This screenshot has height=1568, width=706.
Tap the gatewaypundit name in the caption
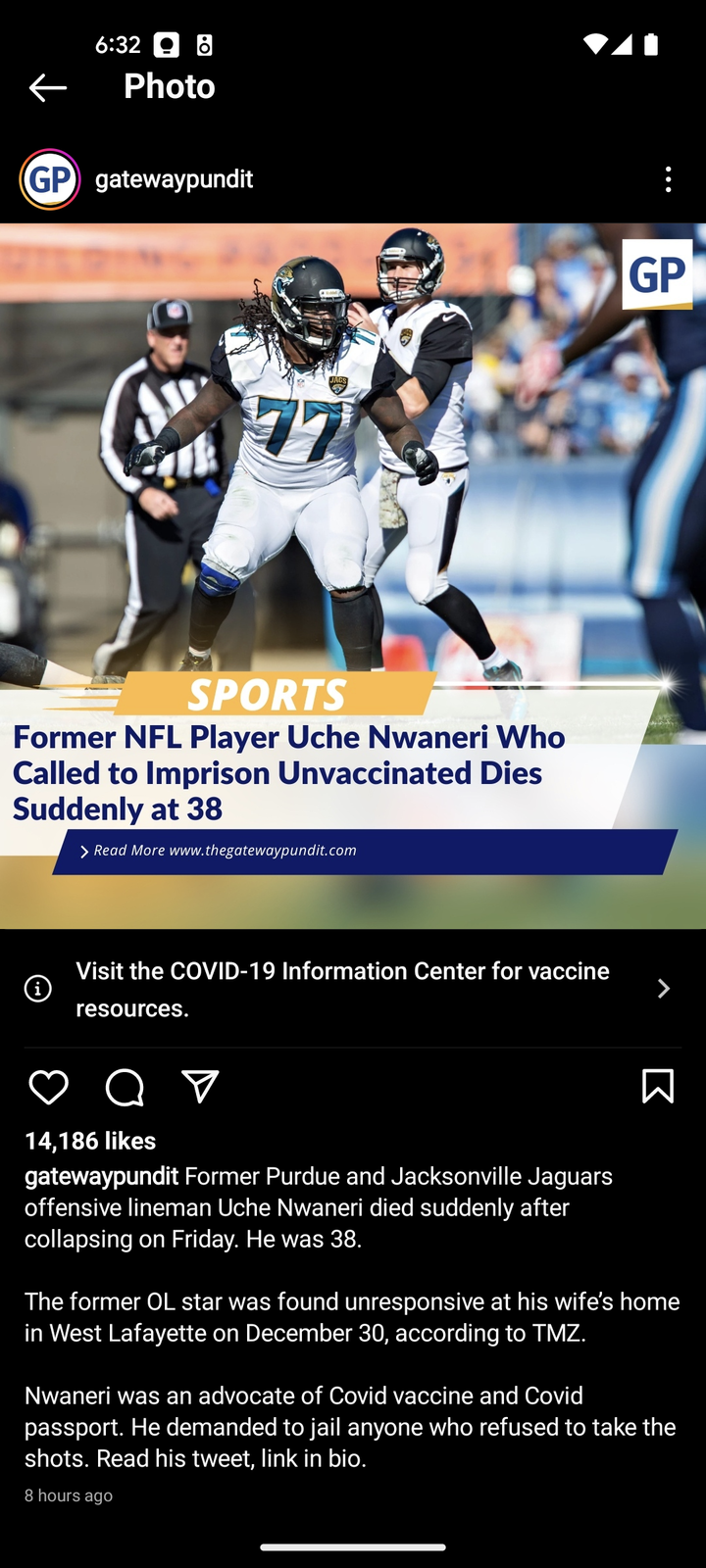click(x=102, y=1176)
